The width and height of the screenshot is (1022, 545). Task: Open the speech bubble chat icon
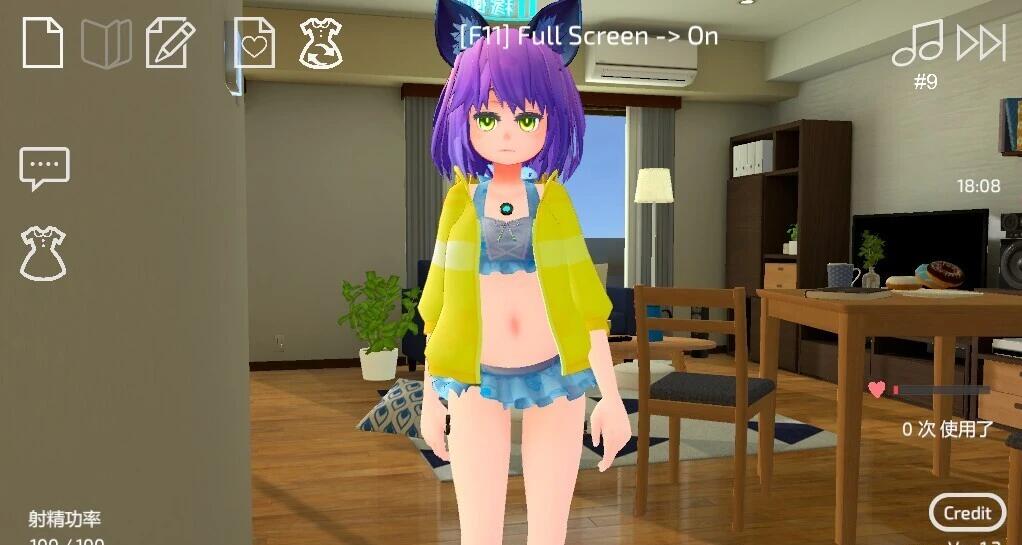[x=45, y=168]
